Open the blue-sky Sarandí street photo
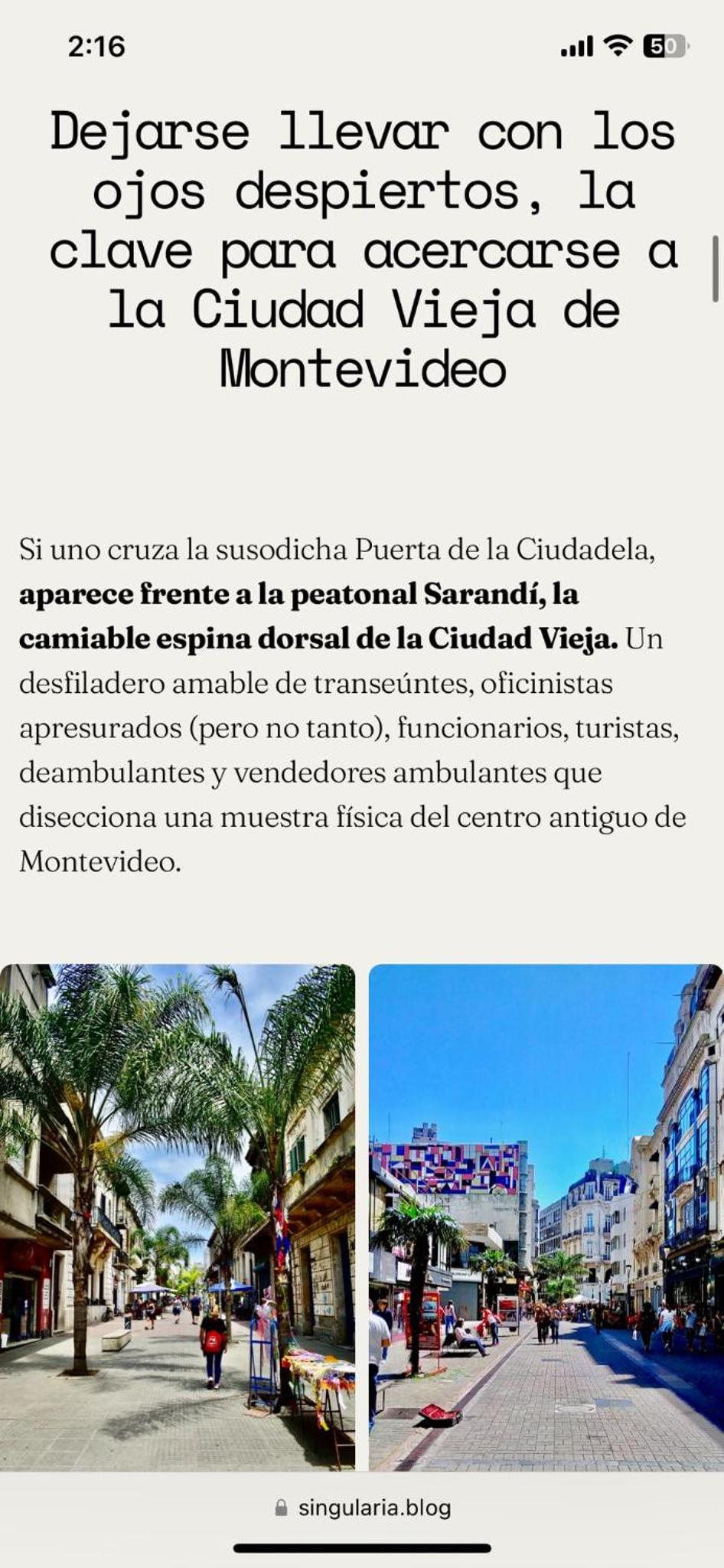 point(546,1217)
